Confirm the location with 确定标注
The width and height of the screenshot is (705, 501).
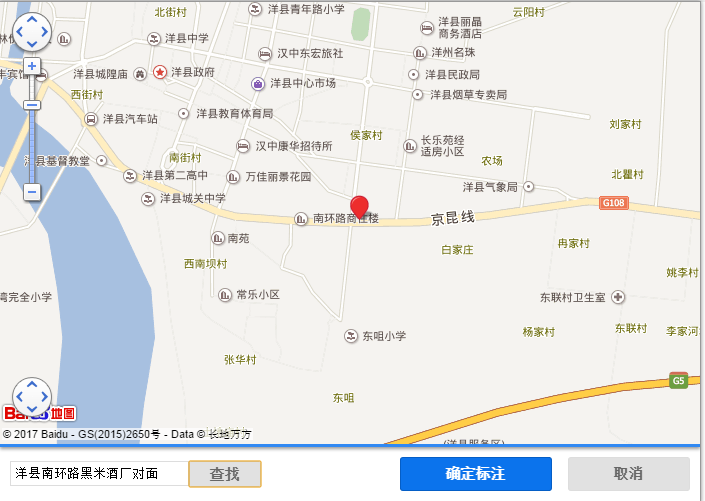475,474
